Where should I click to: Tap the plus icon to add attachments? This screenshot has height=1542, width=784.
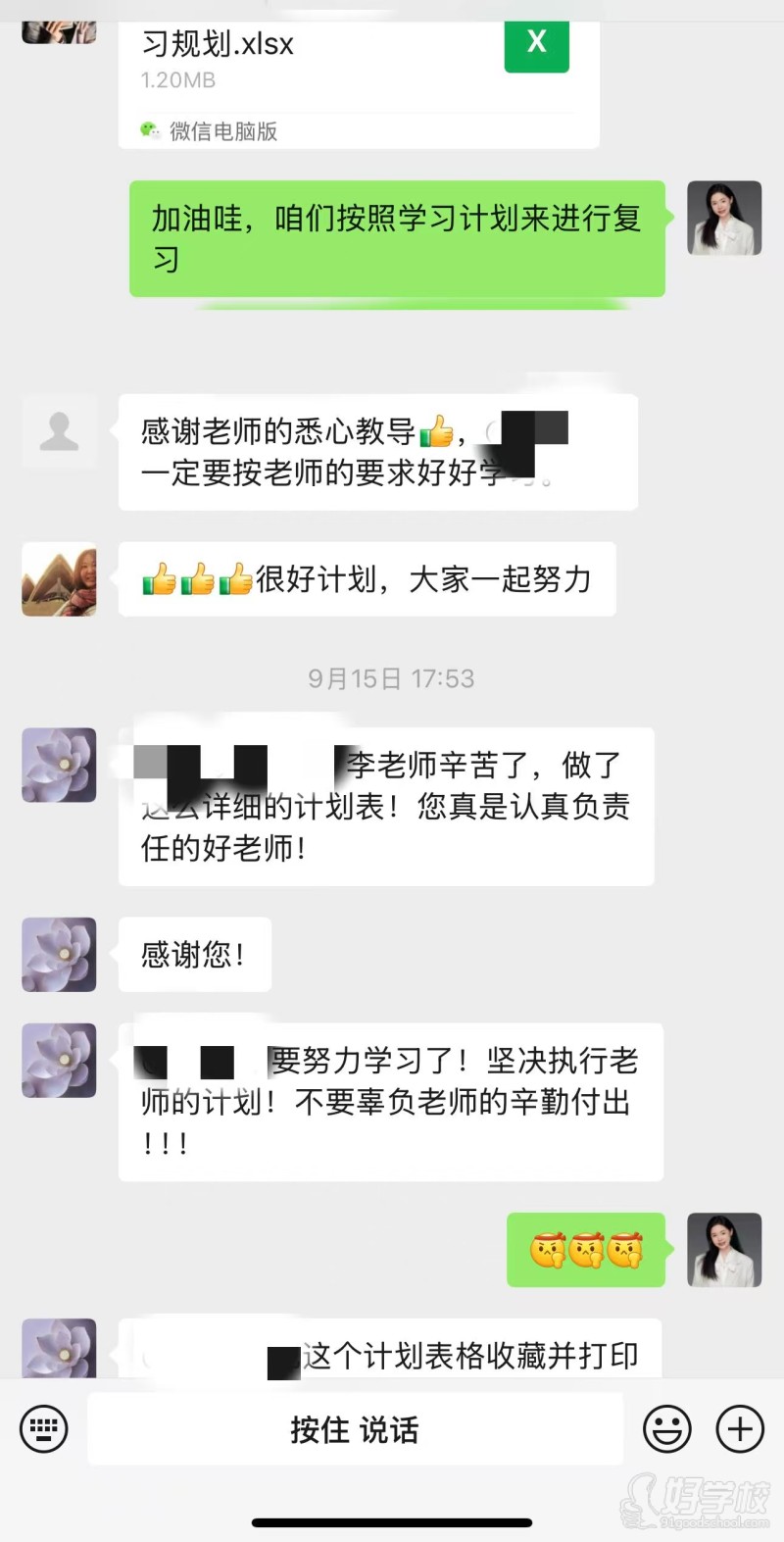tap(740, 1428)
